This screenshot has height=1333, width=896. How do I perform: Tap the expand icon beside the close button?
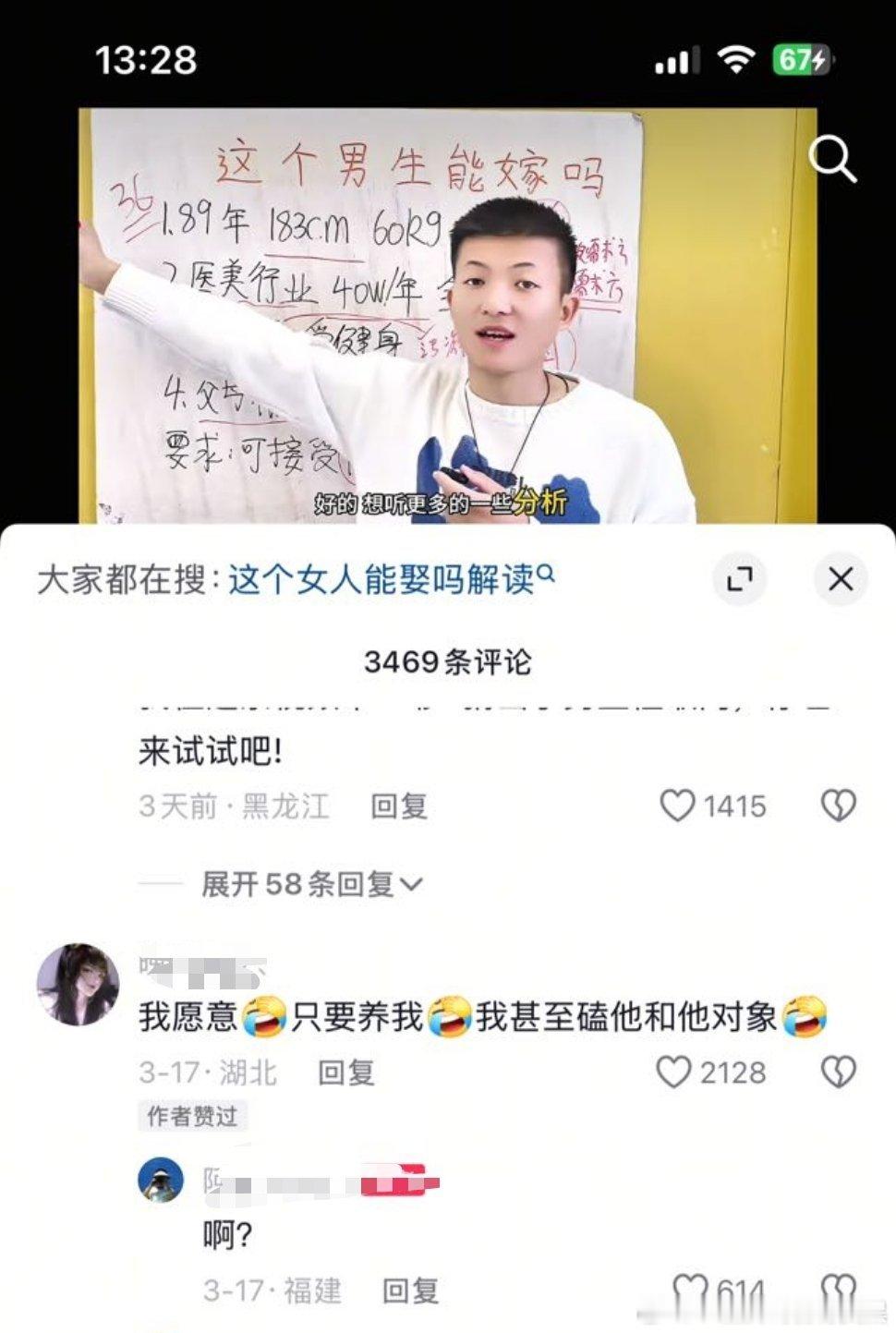739,577
